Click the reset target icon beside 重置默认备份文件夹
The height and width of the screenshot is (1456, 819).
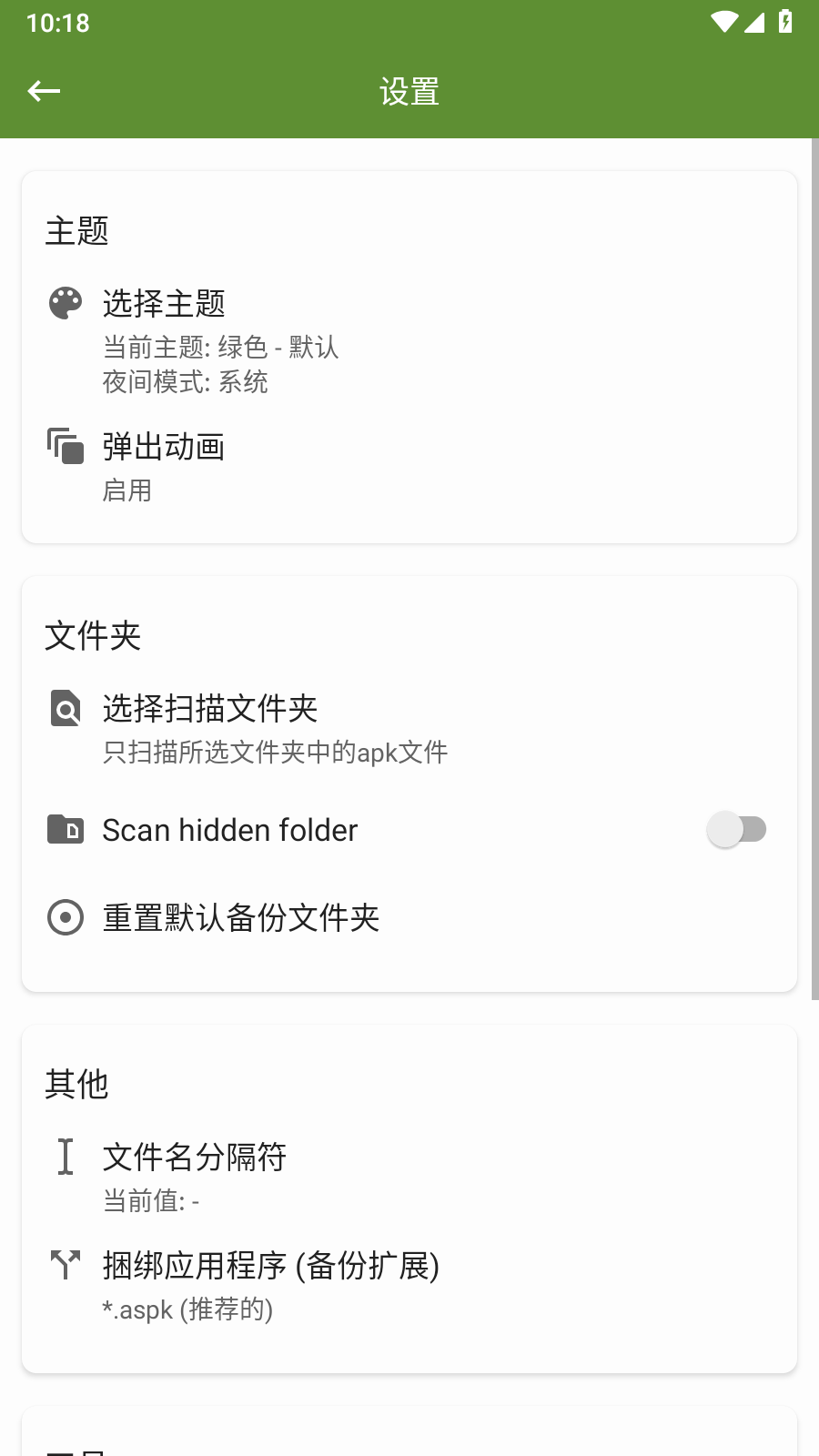[64, 918]
